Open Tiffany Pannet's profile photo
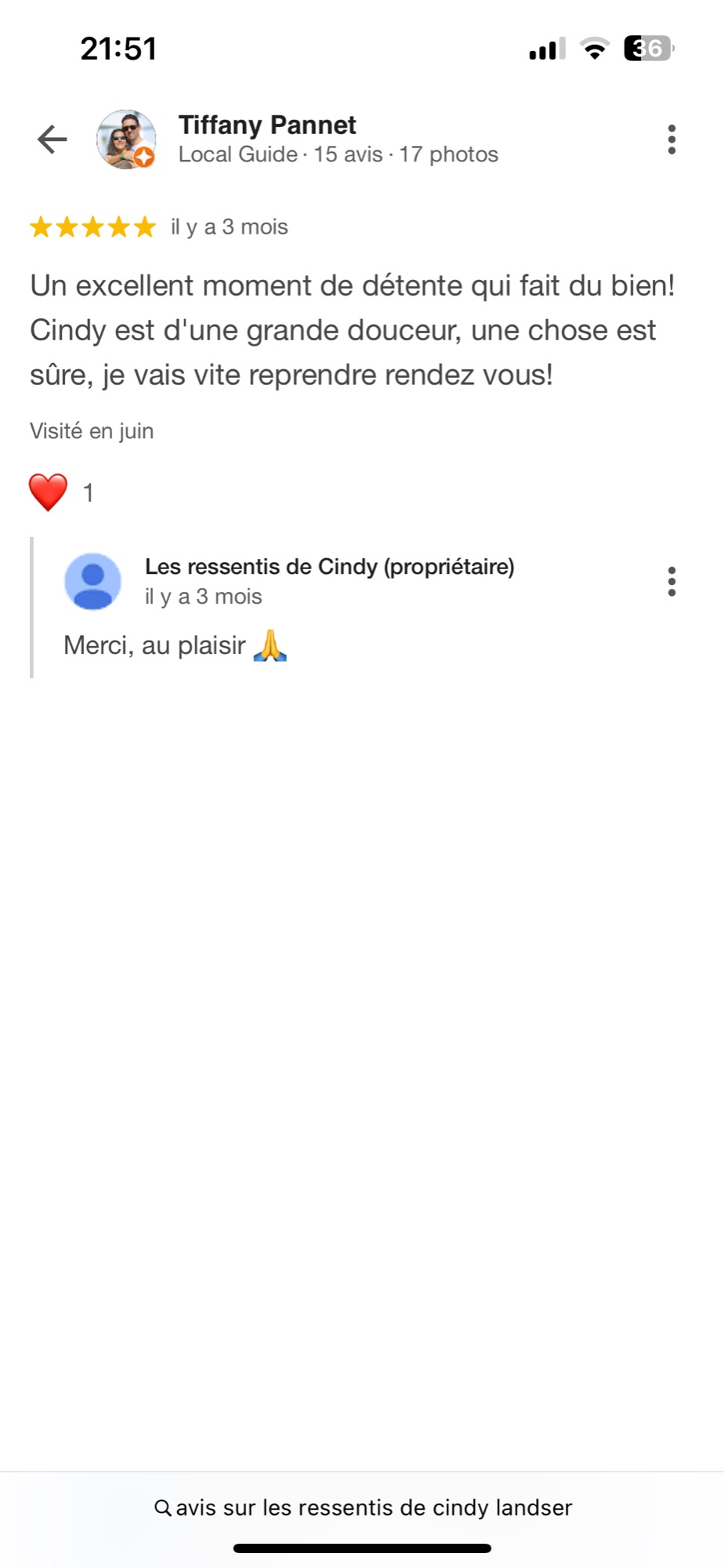The height and width of the screenshot is (1568, 724). click(125, 140)
